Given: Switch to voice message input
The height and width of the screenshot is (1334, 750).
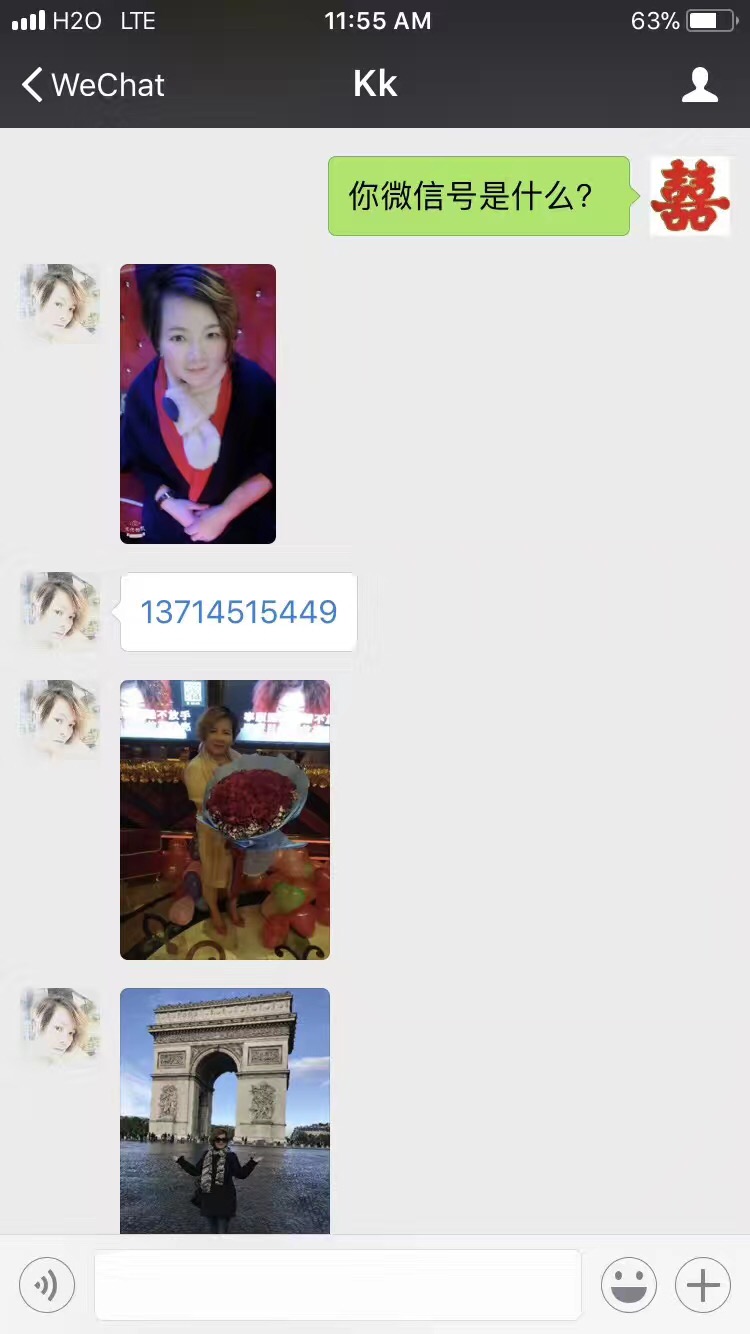Looking at the screenshot, I should (x=47, y=1284).
